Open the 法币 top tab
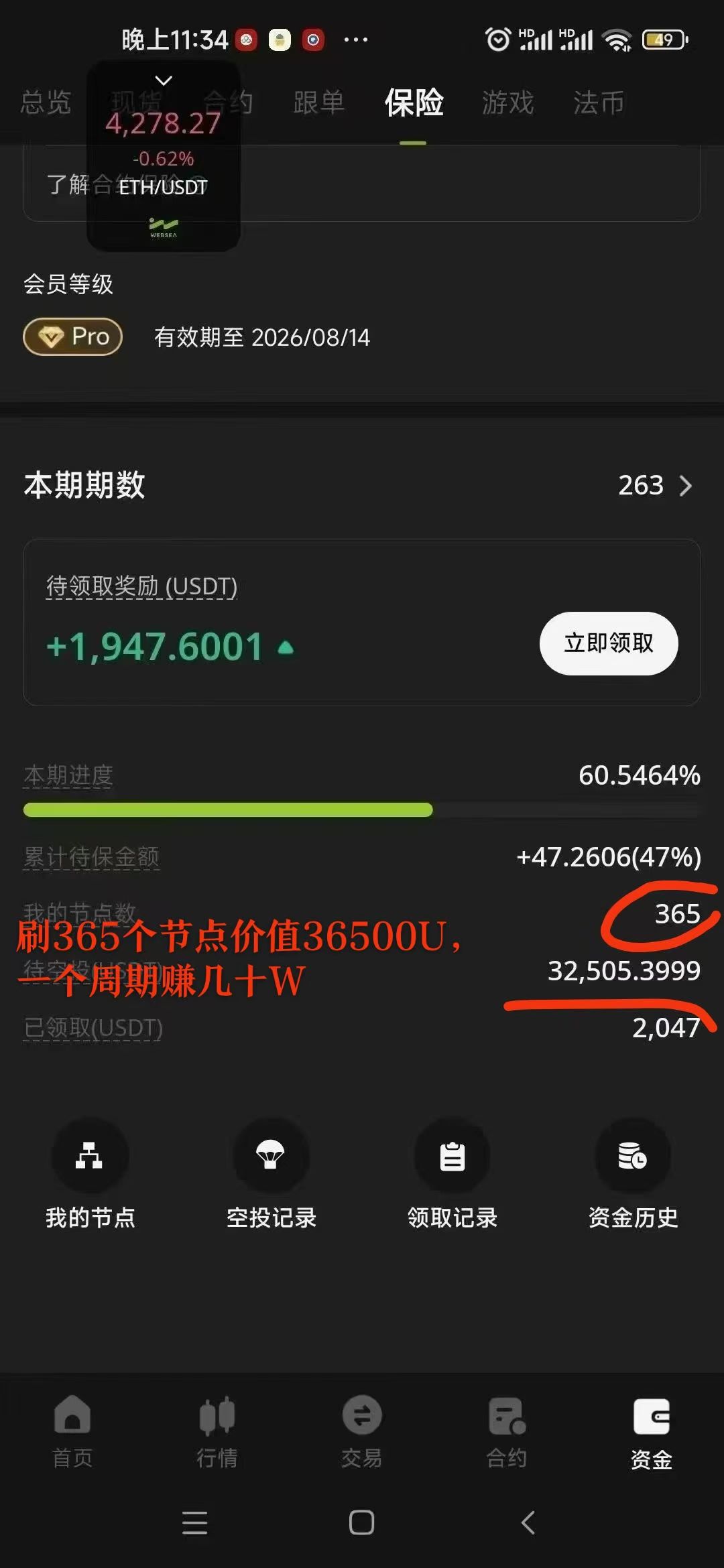This screenshot has width=724, height=1568. 599,103
